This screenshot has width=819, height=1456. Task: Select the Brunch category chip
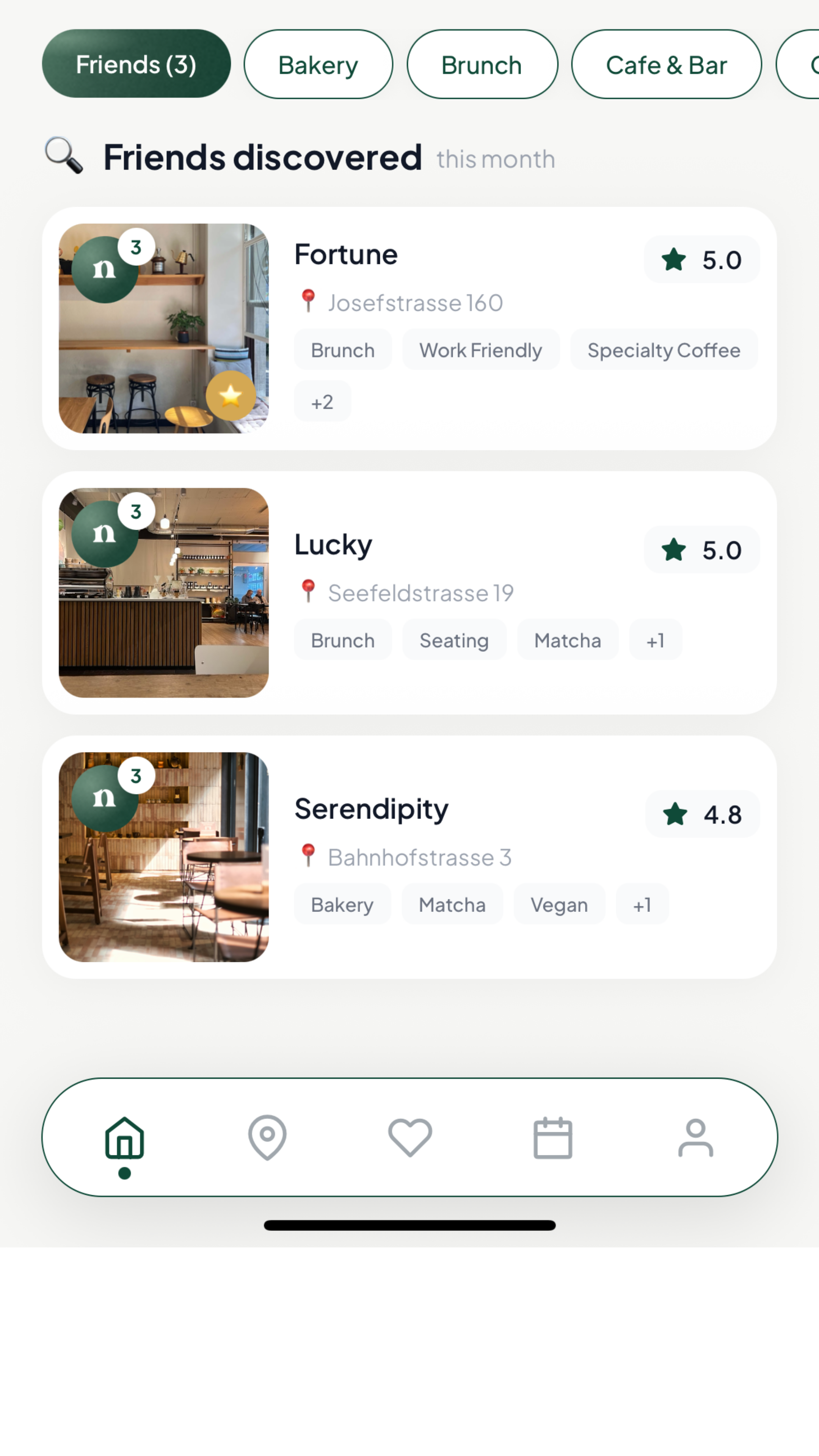482,64
